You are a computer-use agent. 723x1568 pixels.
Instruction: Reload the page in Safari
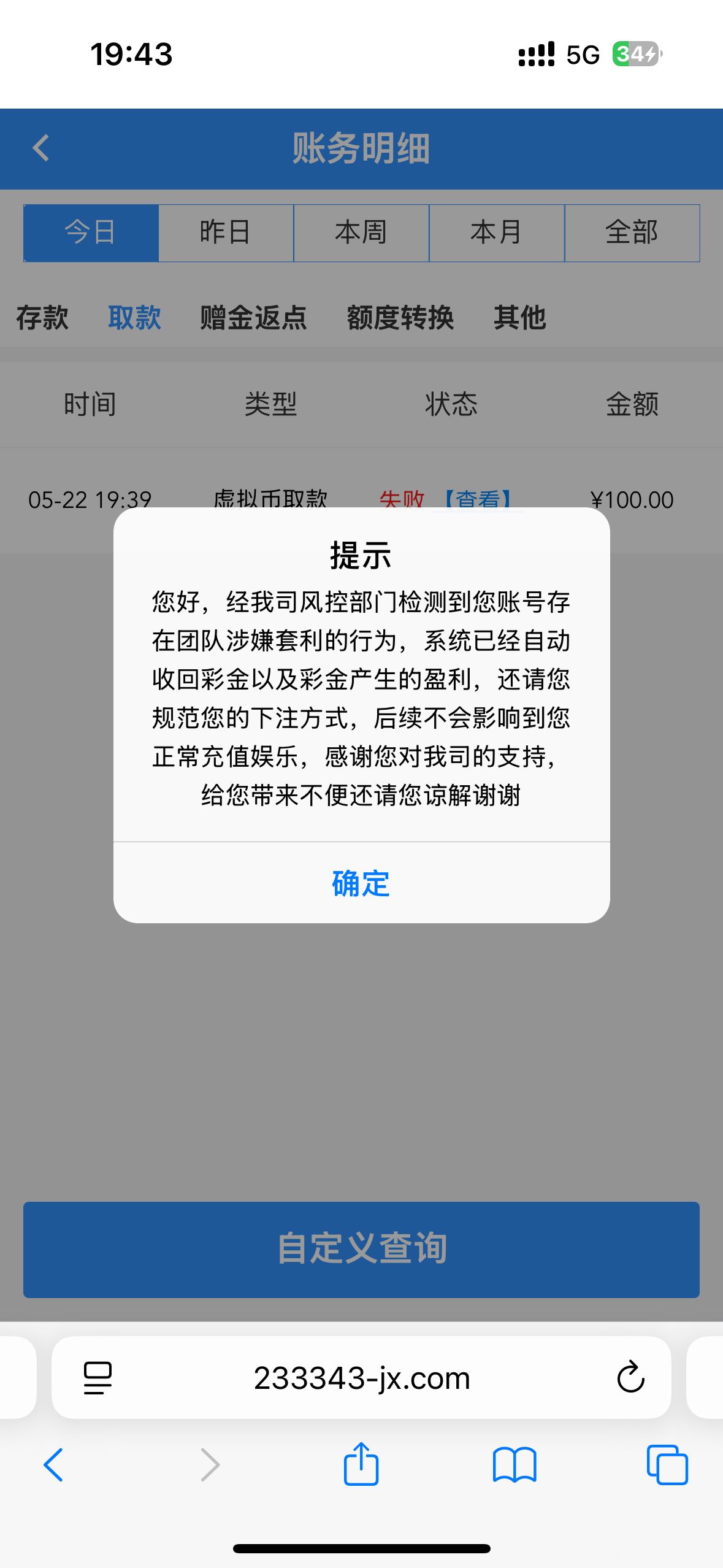630,1377
